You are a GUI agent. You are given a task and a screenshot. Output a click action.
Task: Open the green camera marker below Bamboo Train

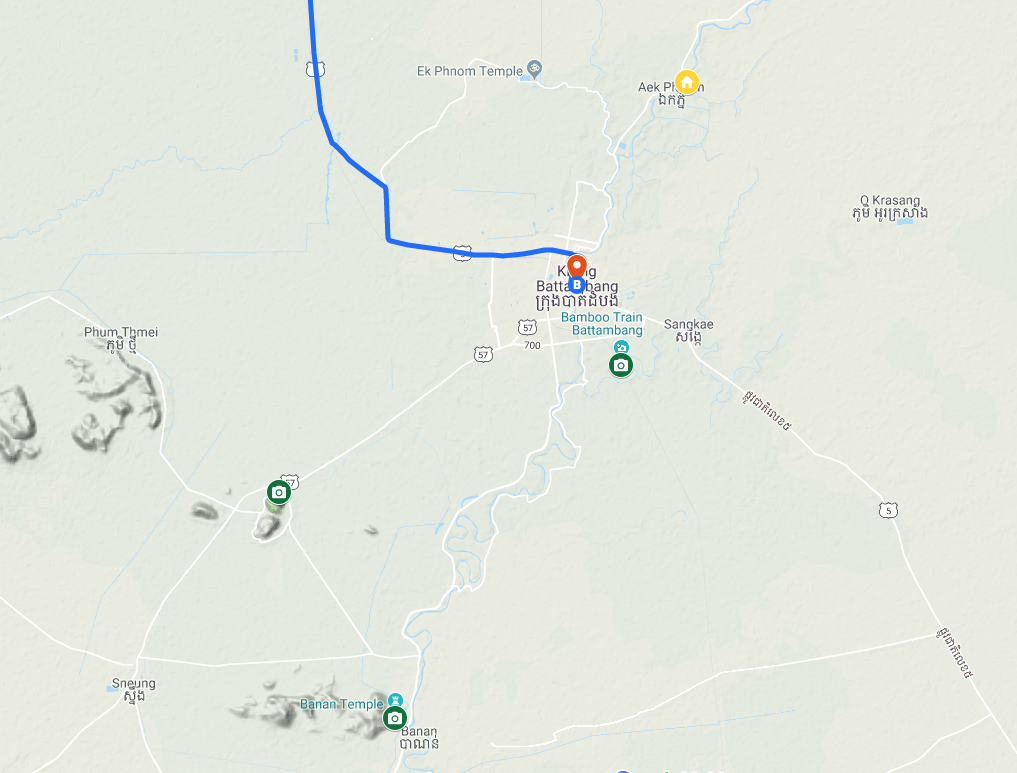point(621,366)
